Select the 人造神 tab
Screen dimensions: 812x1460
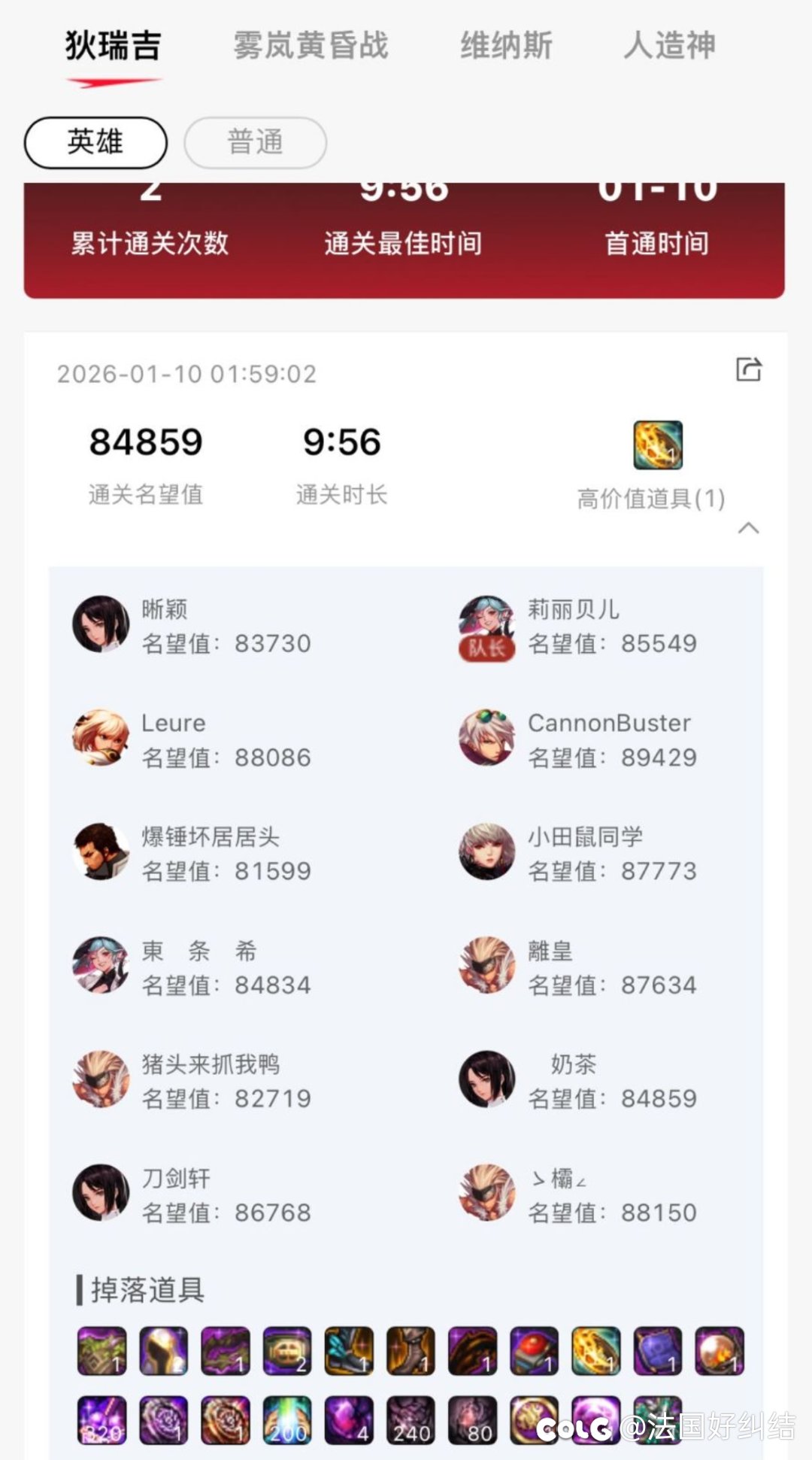(x=669, y=45)
